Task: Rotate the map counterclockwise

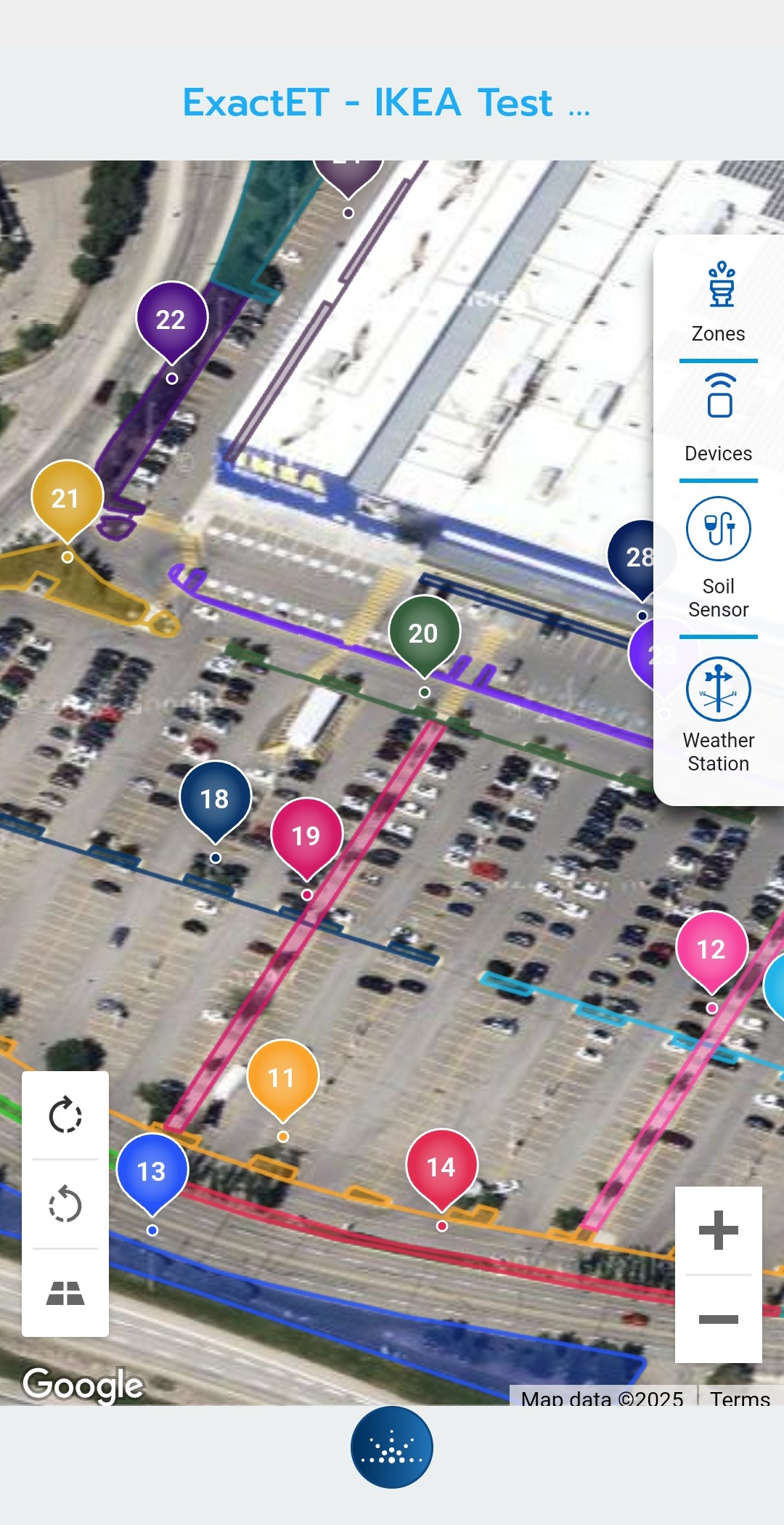Action: (65, 1204)
